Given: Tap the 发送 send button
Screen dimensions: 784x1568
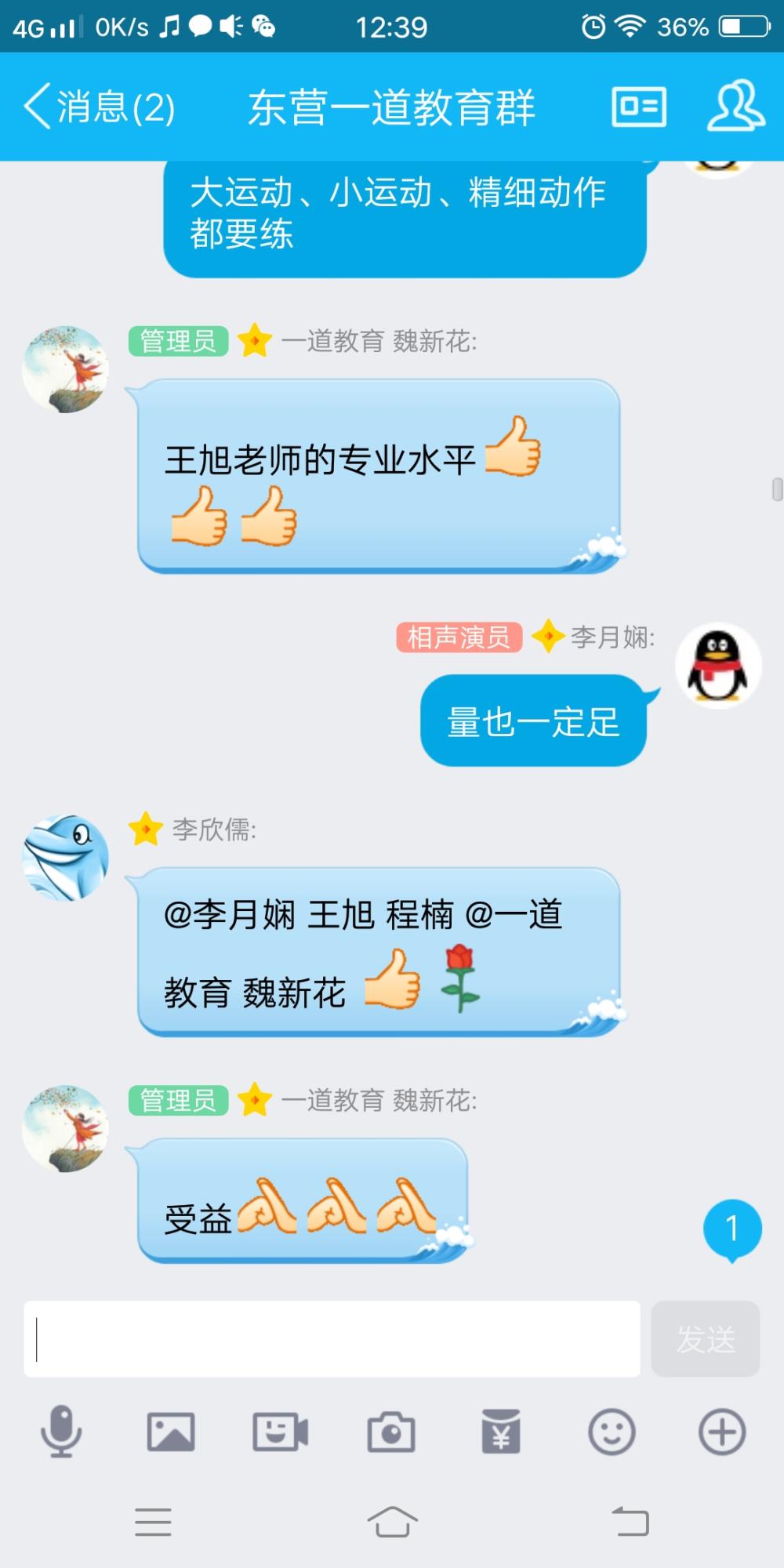Looking at the screenshot, I should click(706, 1338).
